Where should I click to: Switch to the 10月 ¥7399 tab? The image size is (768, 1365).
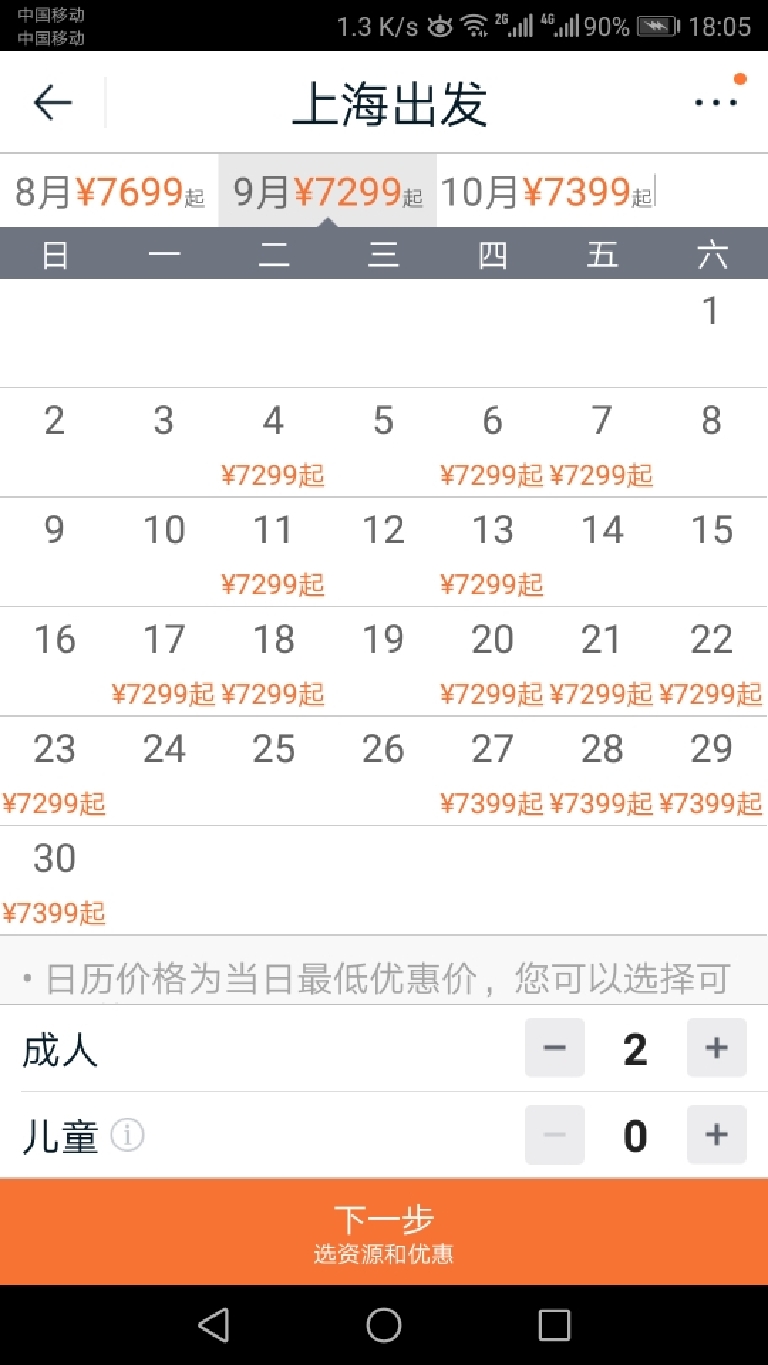point(546,191)
